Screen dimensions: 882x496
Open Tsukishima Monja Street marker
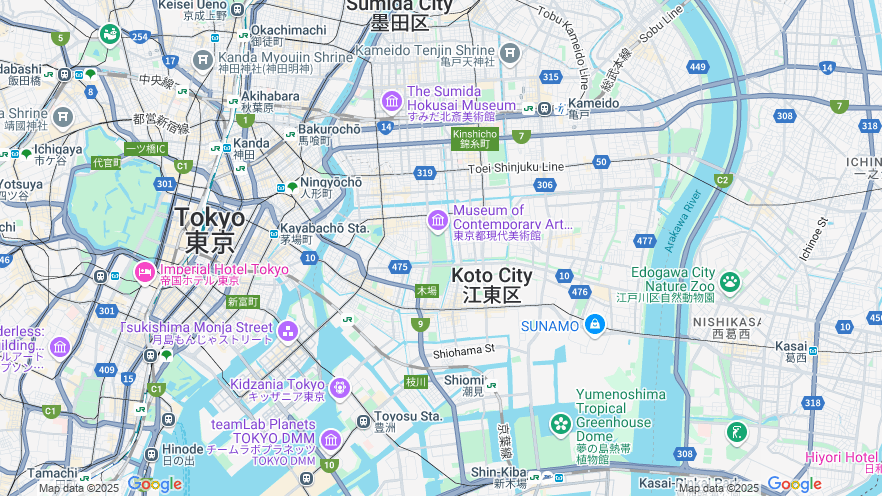288,330
